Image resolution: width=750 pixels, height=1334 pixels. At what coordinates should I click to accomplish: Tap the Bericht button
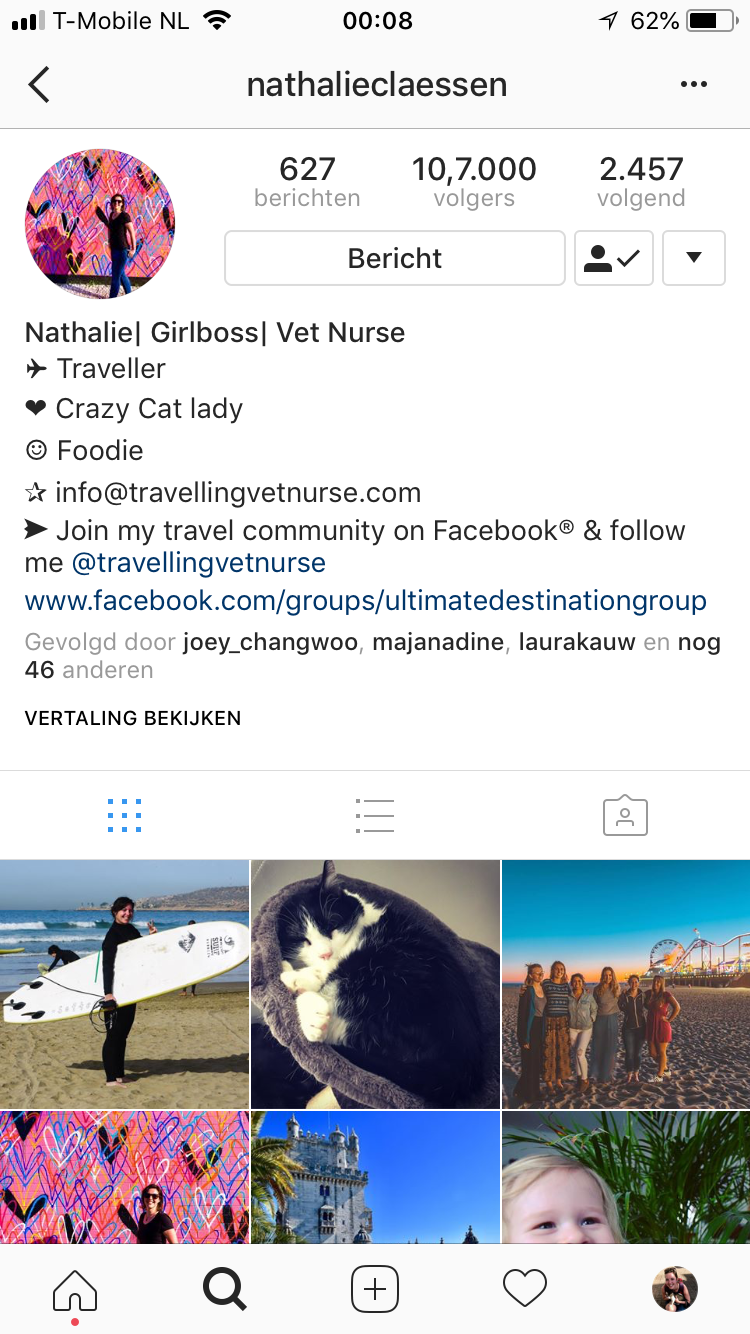(395, 258)
